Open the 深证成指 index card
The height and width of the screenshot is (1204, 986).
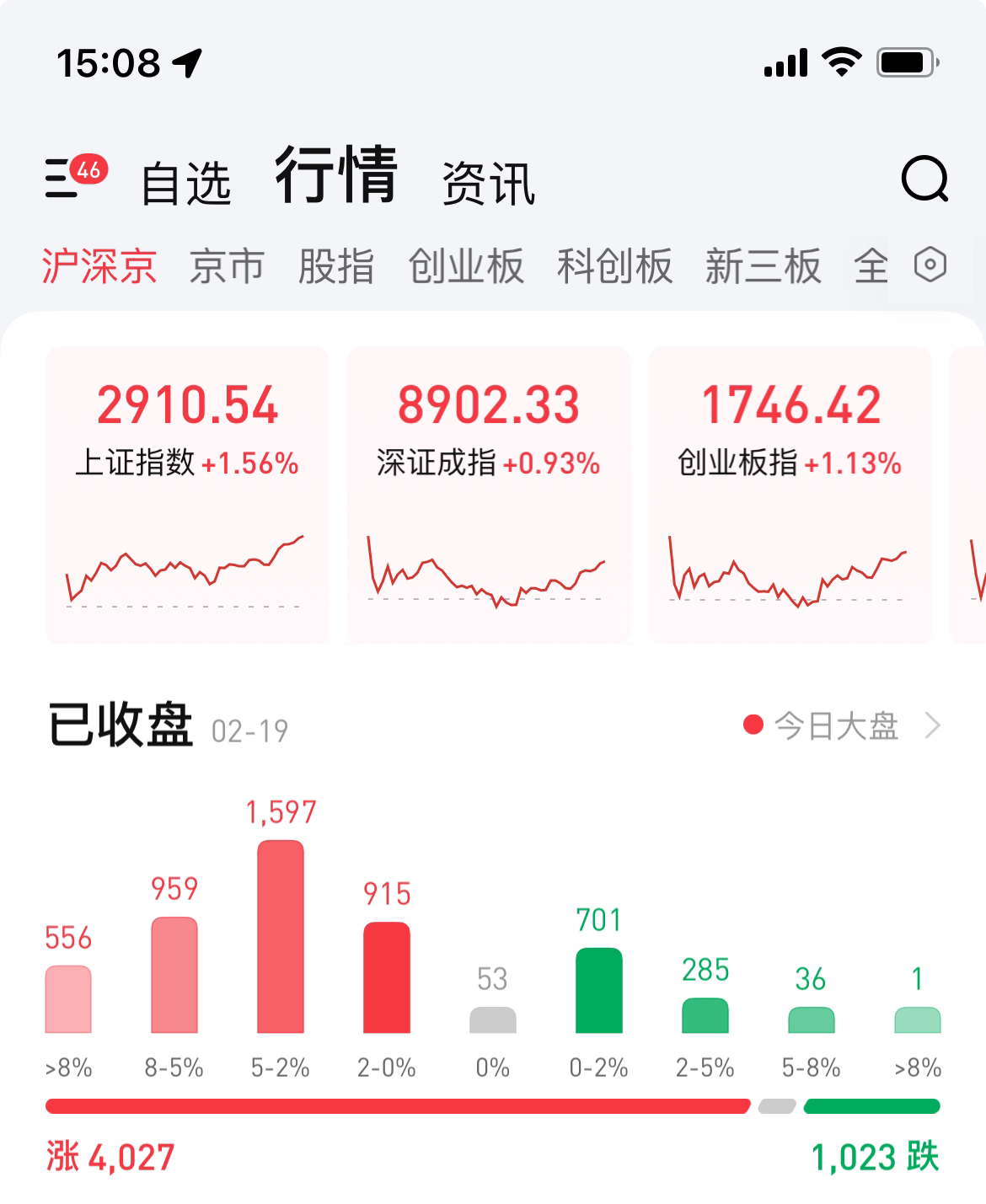click(489, 495)
